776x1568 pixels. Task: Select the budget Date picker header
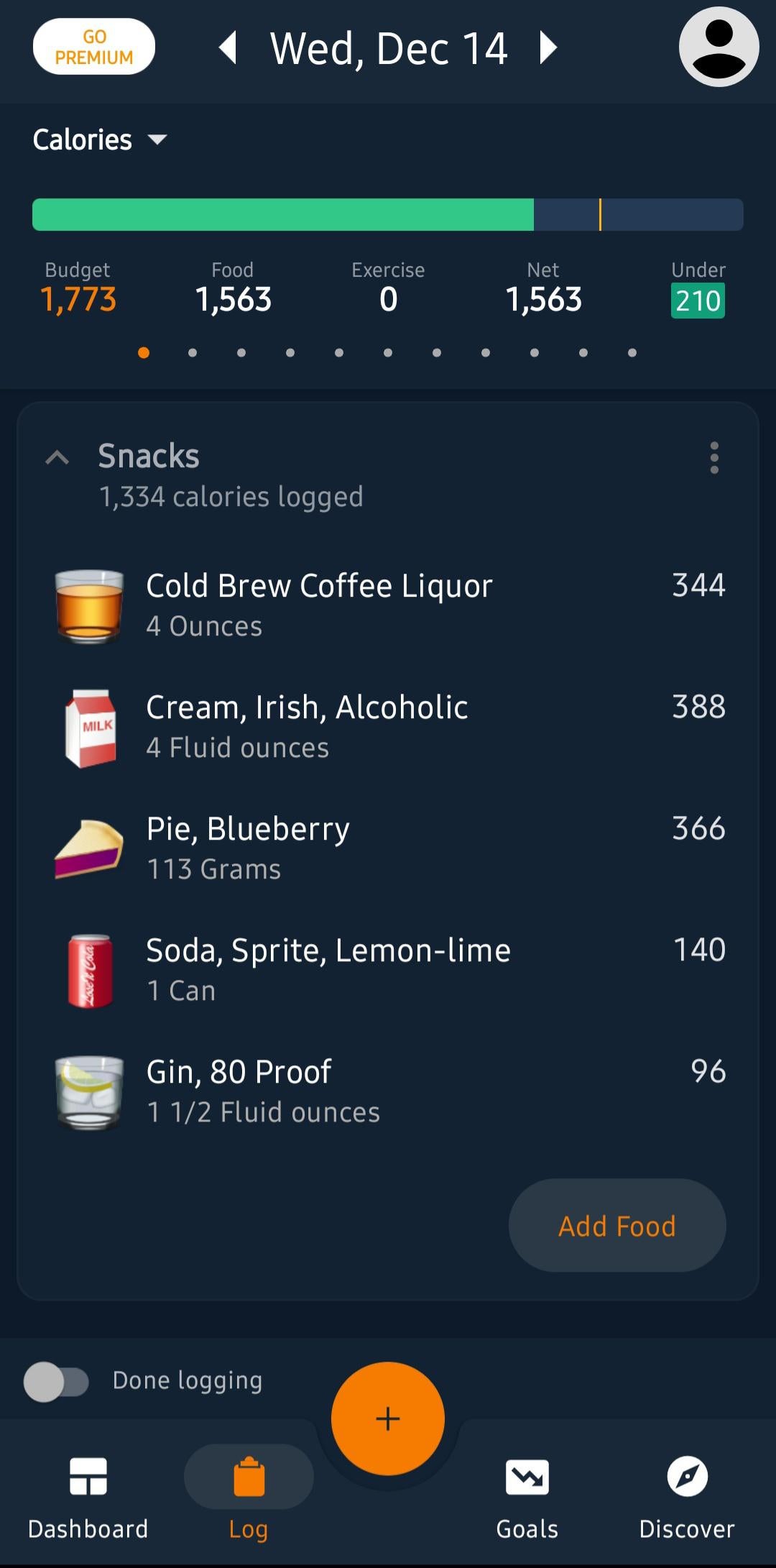(x=389, y=48)
